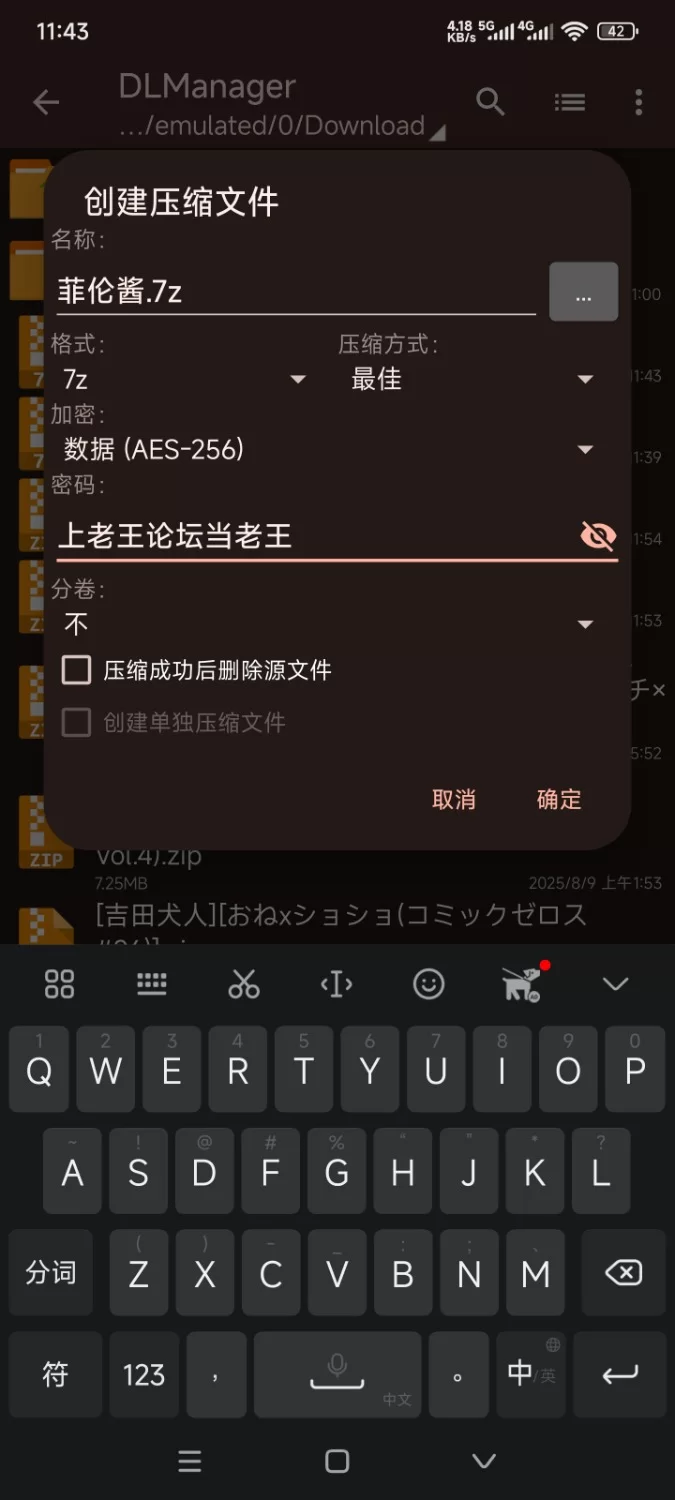This screenshot has height=1500, width=675.
Task: Switch keyboard language with 中/英 key
Action: pos(530,1374)
